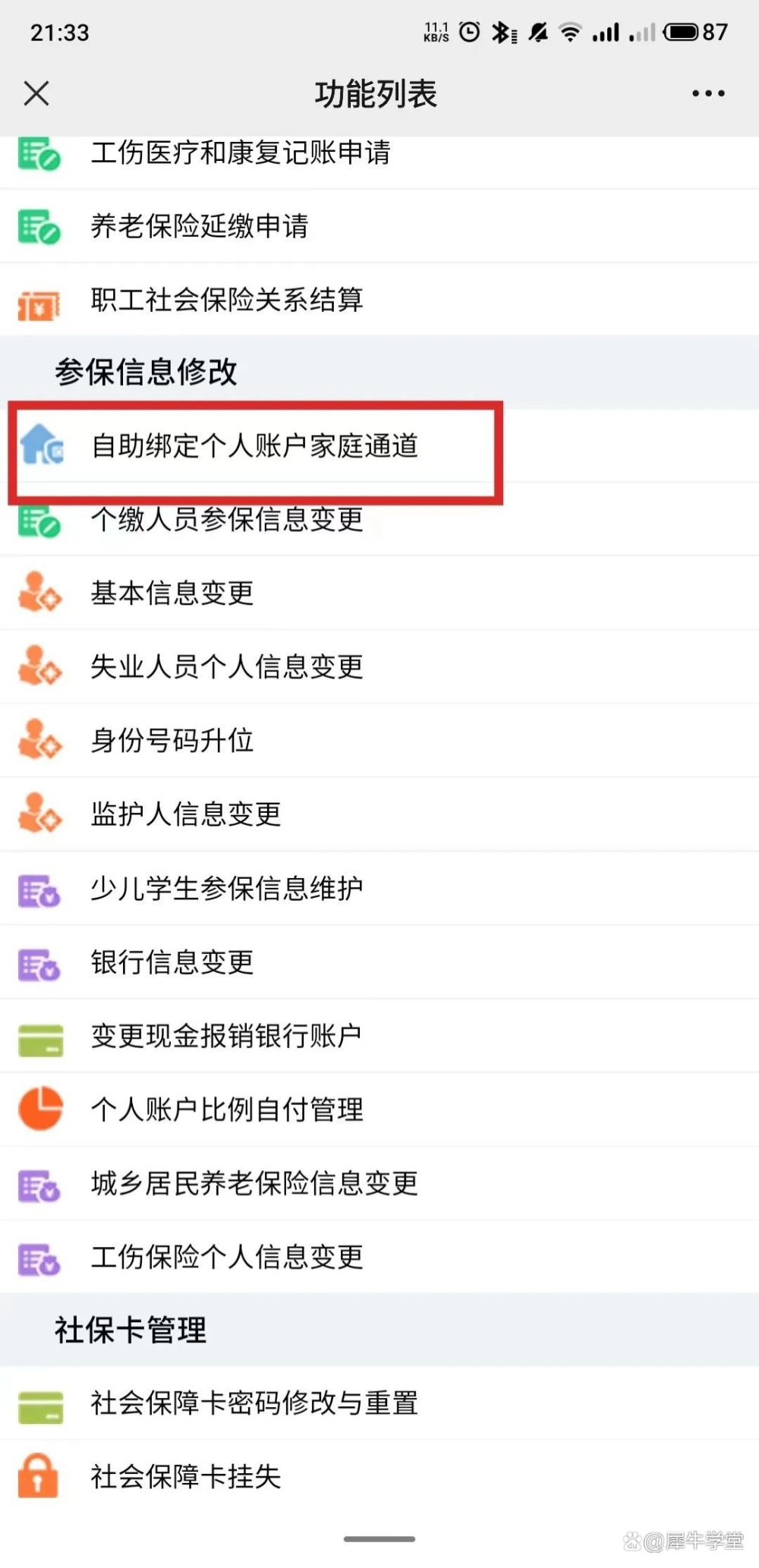759x1568 pixels.
Task: Select 身份号码升位
Action: coord(172,741)
